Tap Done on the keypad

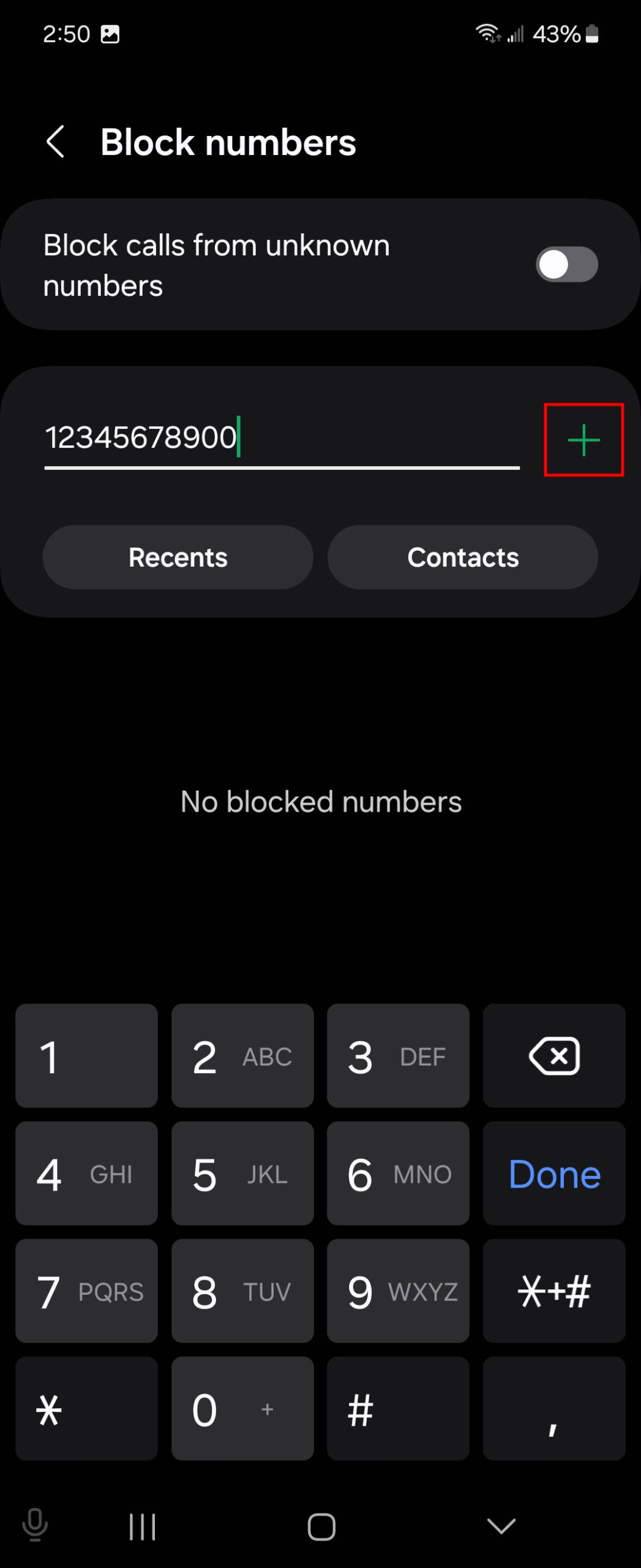(x=554, y=1174)
